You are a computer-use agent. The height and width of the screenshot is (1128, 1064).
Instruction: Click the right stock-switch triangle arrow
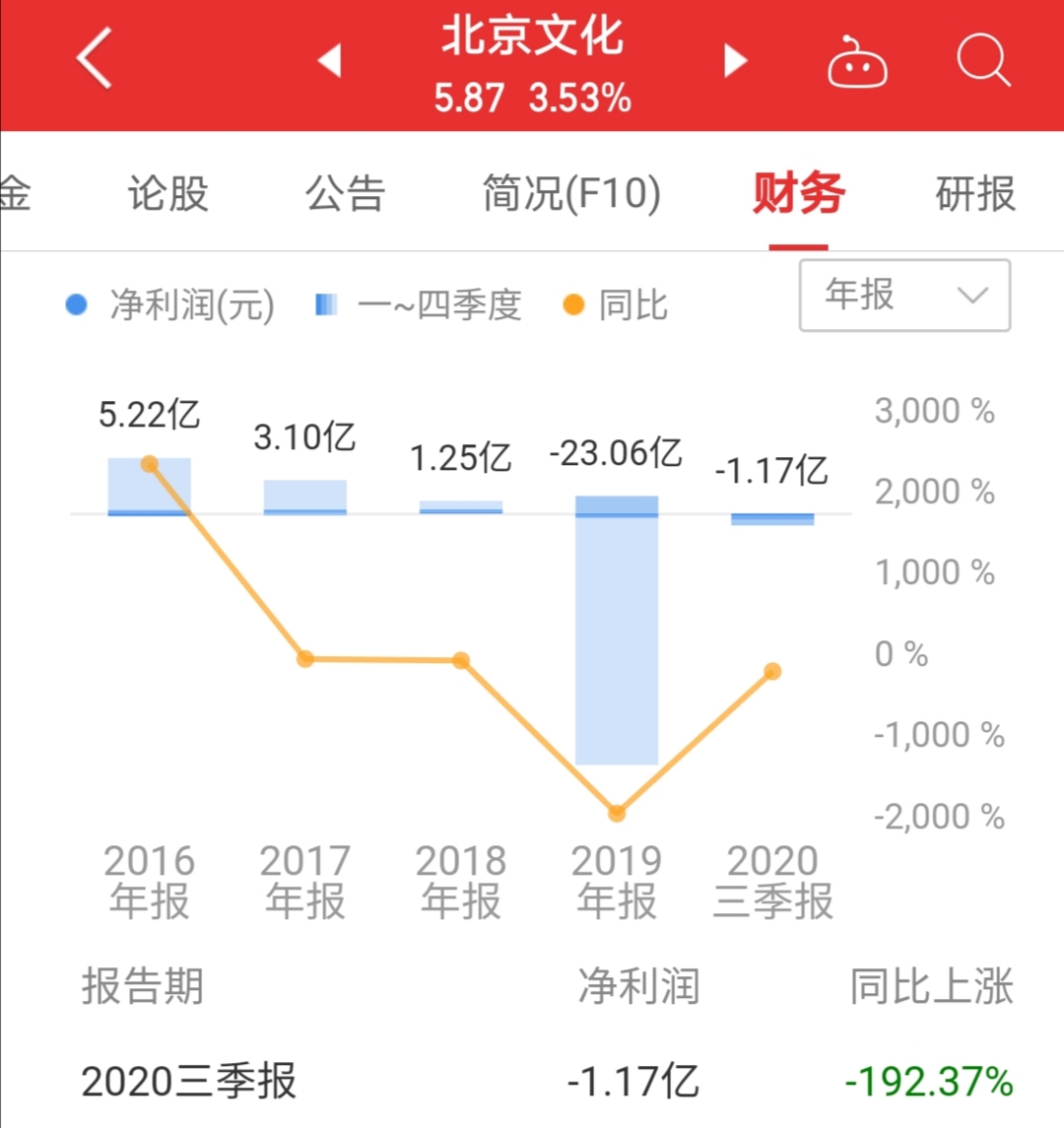pos(734,61)
